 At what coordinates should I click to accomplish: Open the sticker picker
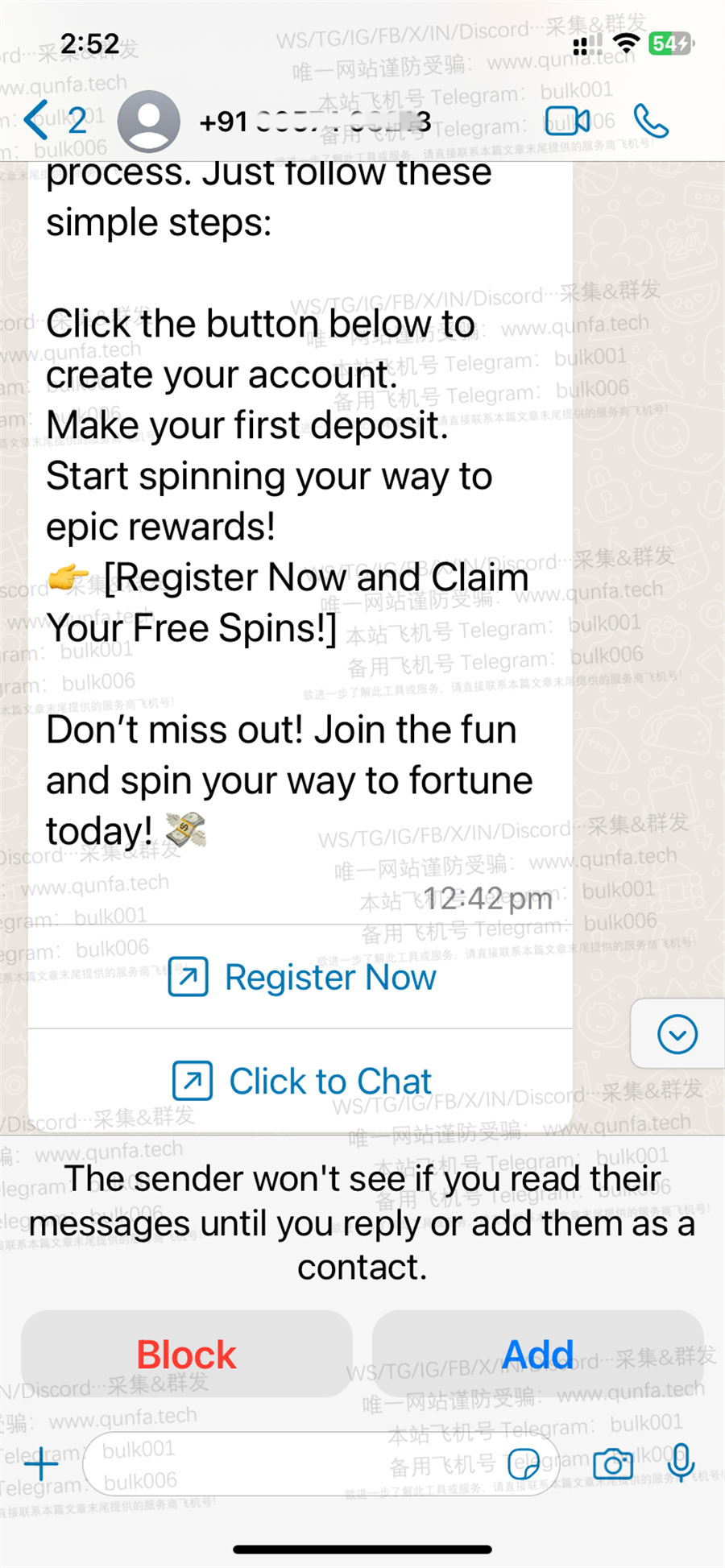point(524,1465)
